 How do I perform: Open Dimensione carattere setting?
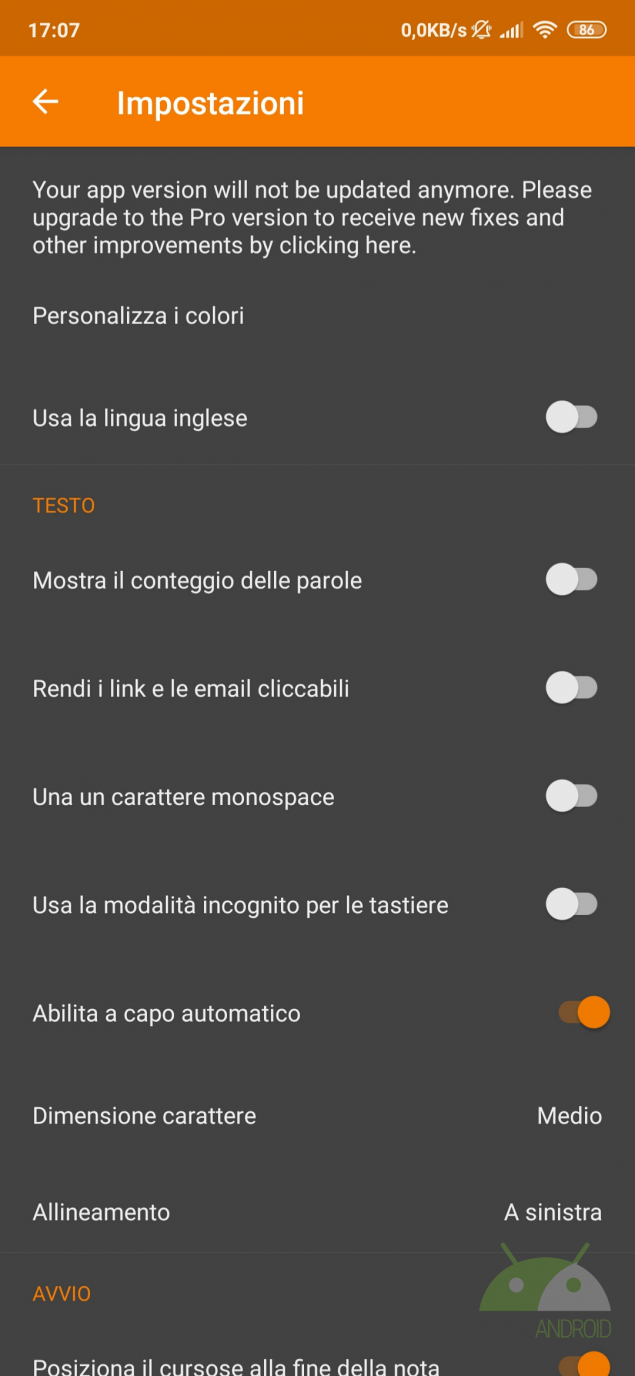point(317,1116)
